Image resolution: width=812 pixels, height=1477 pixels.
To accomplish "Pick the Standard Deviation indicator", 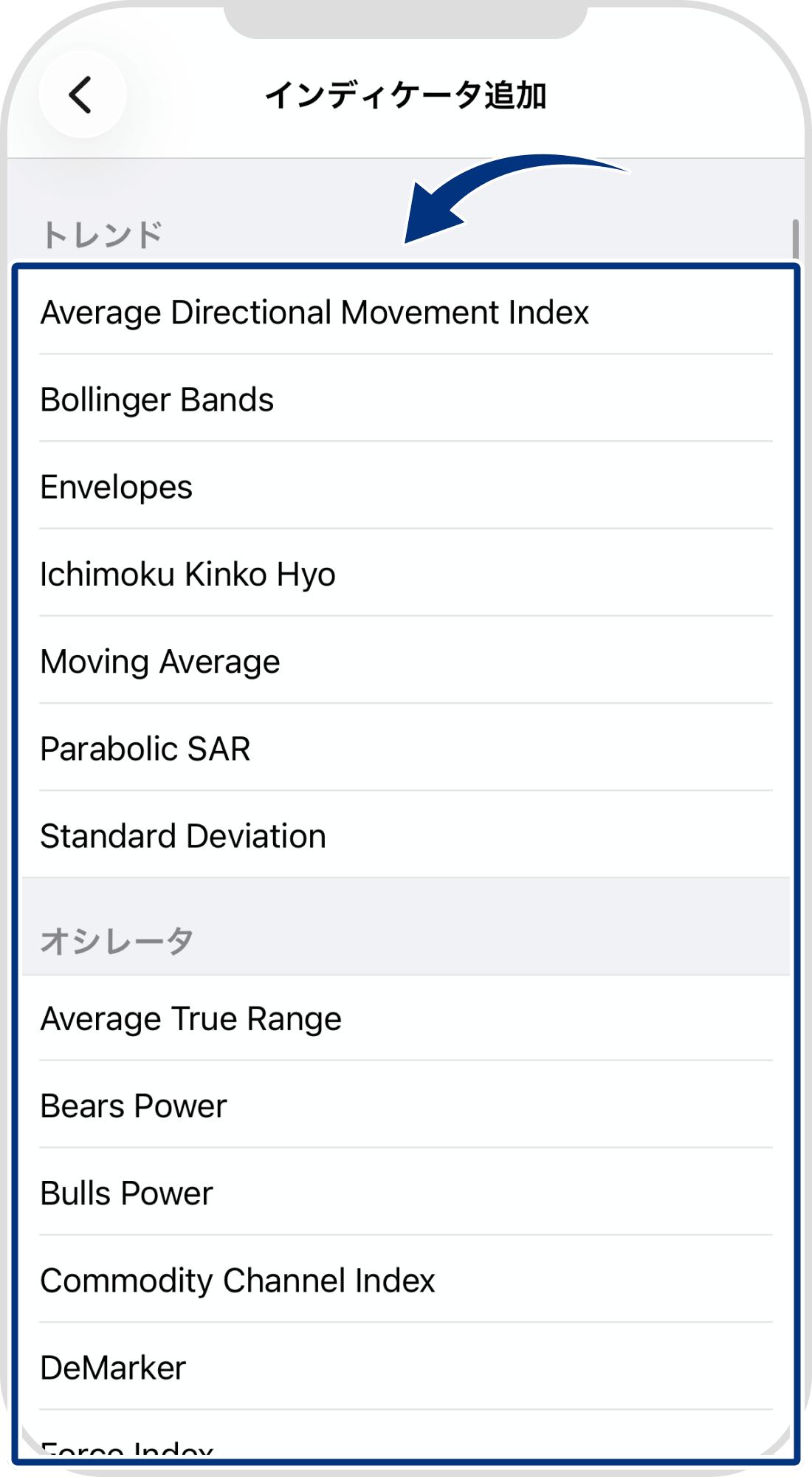I will point(406,835).
